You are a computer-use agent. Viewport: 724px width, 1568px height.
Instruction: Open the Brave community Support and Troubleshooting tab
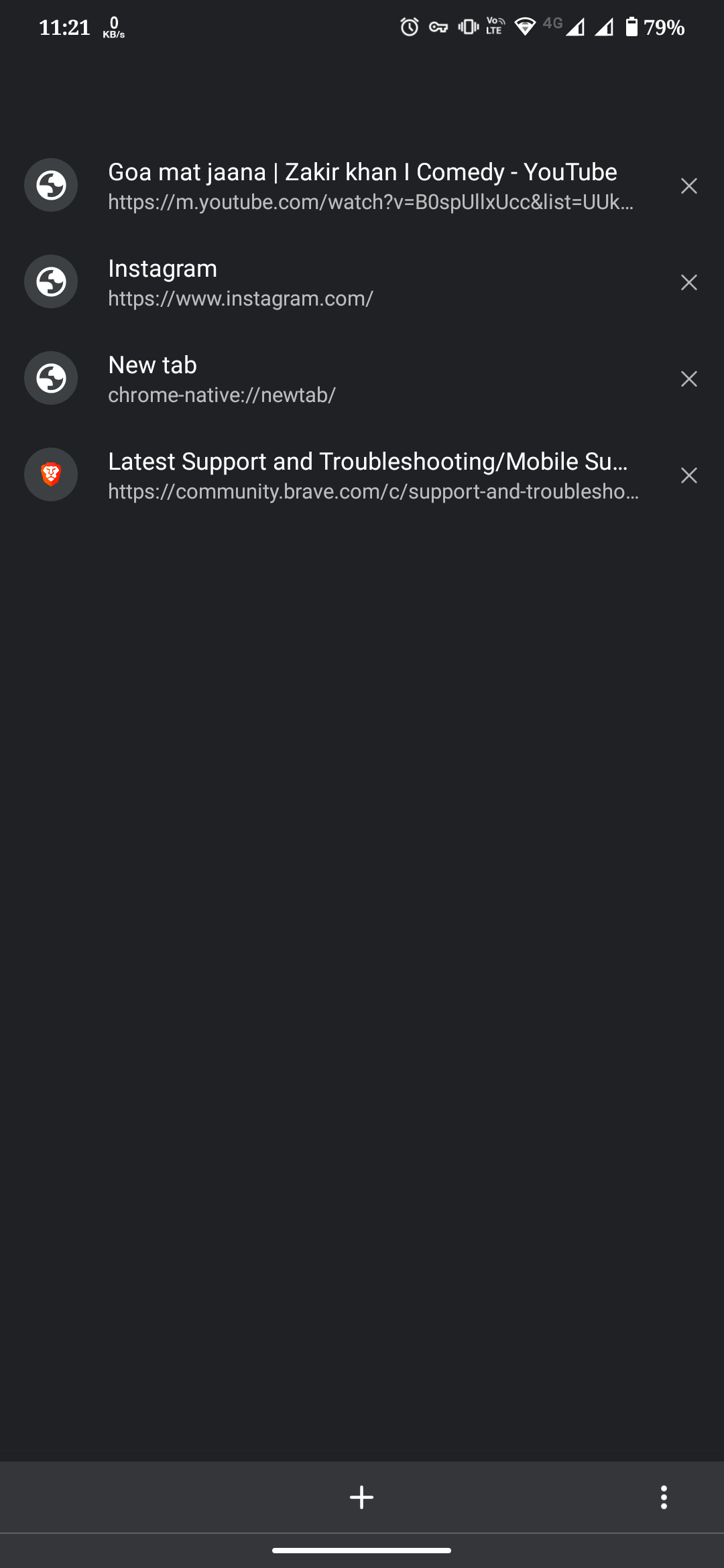362,475
